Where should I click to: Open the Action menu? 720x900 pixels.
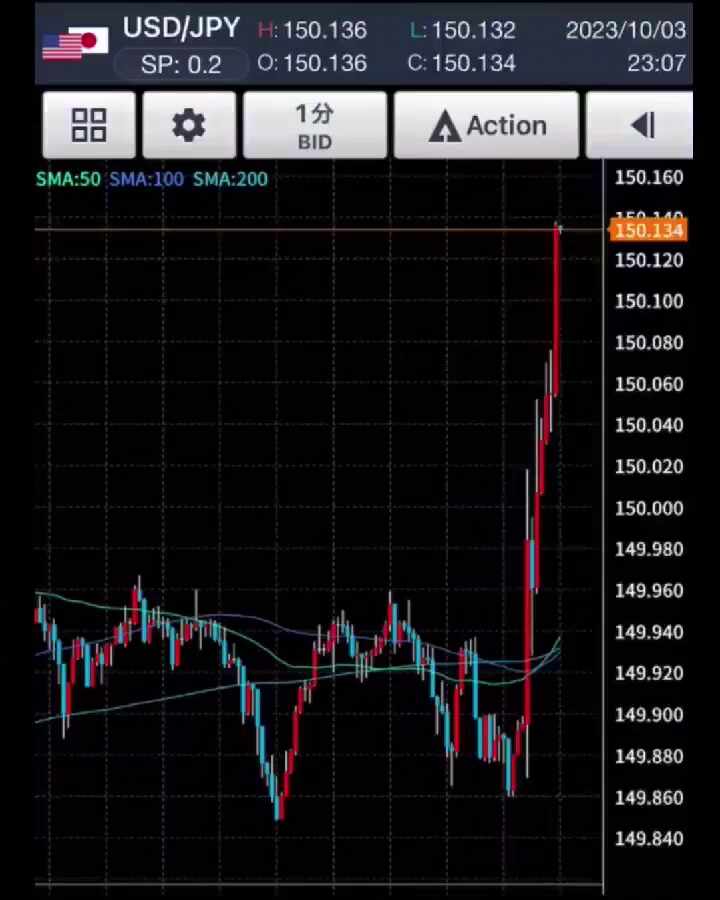tap(487, 126)
